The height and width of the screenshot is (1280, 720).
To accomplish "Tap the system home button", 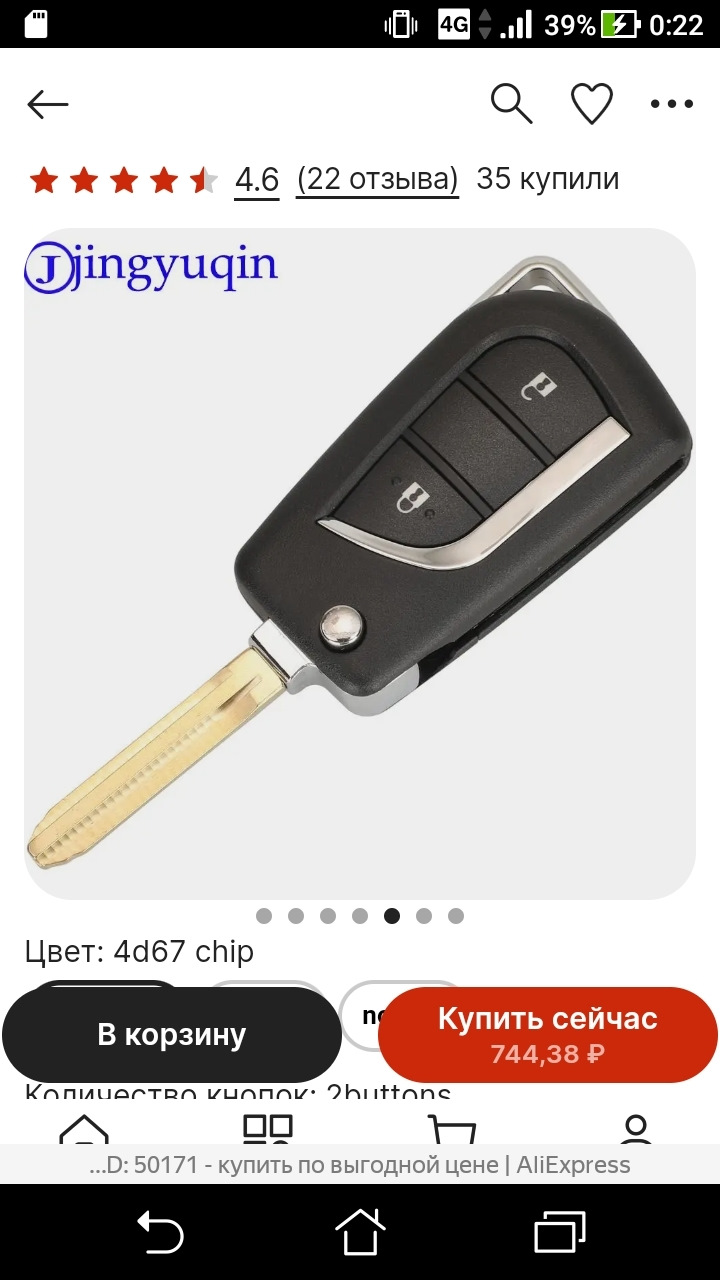I will pyautogui.click(x=360, y=1232).
